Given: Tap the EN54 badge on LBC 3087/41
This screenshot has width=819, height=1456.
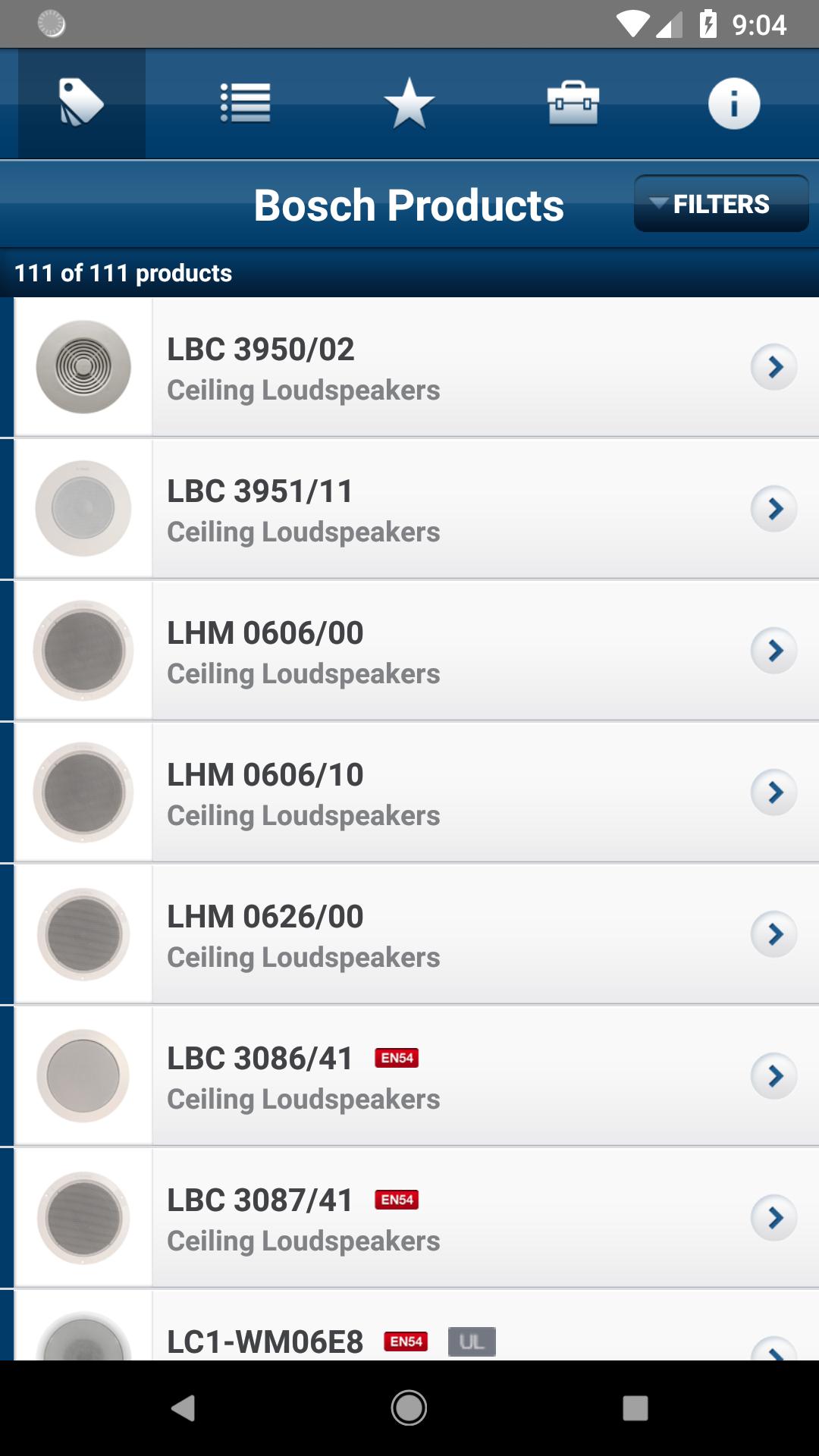Looking at the screenshot, I should click(x=397, y=1200).
